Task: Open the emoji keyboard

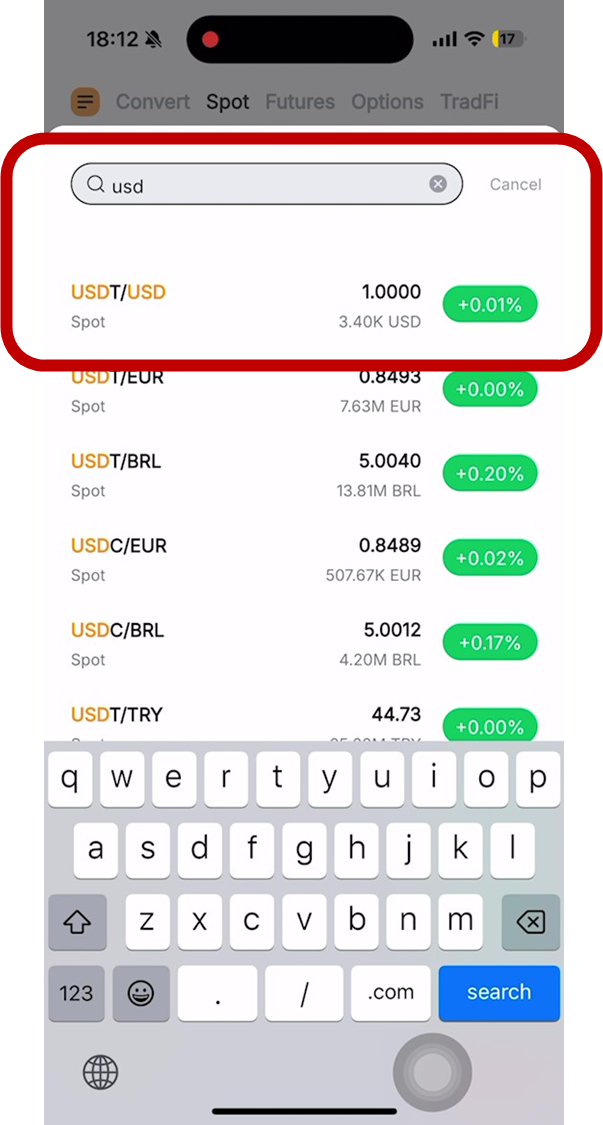Action: click(141, 993)
